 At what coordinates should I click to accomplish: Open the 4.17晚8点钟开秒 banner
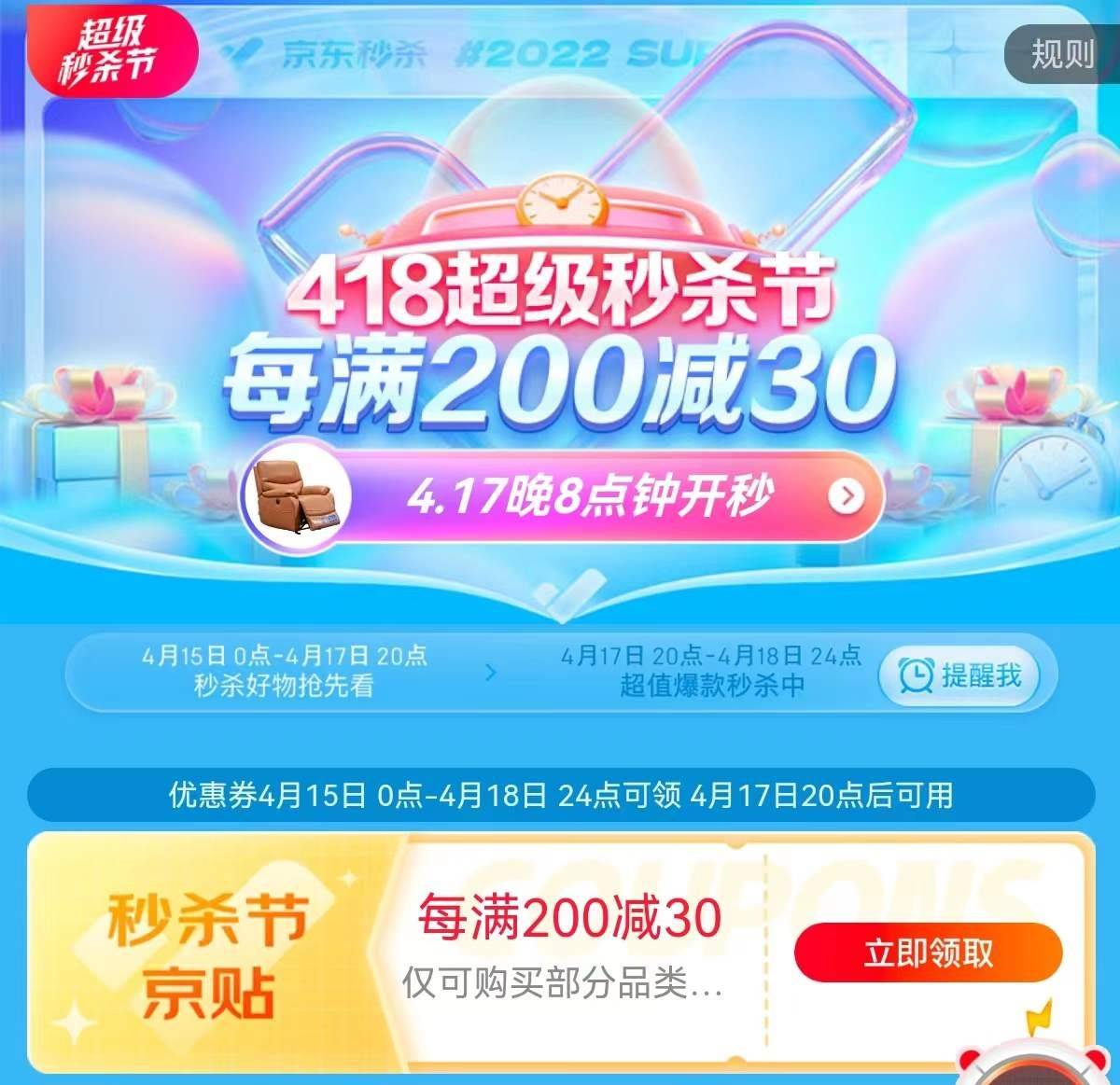(x=588, y=496)
